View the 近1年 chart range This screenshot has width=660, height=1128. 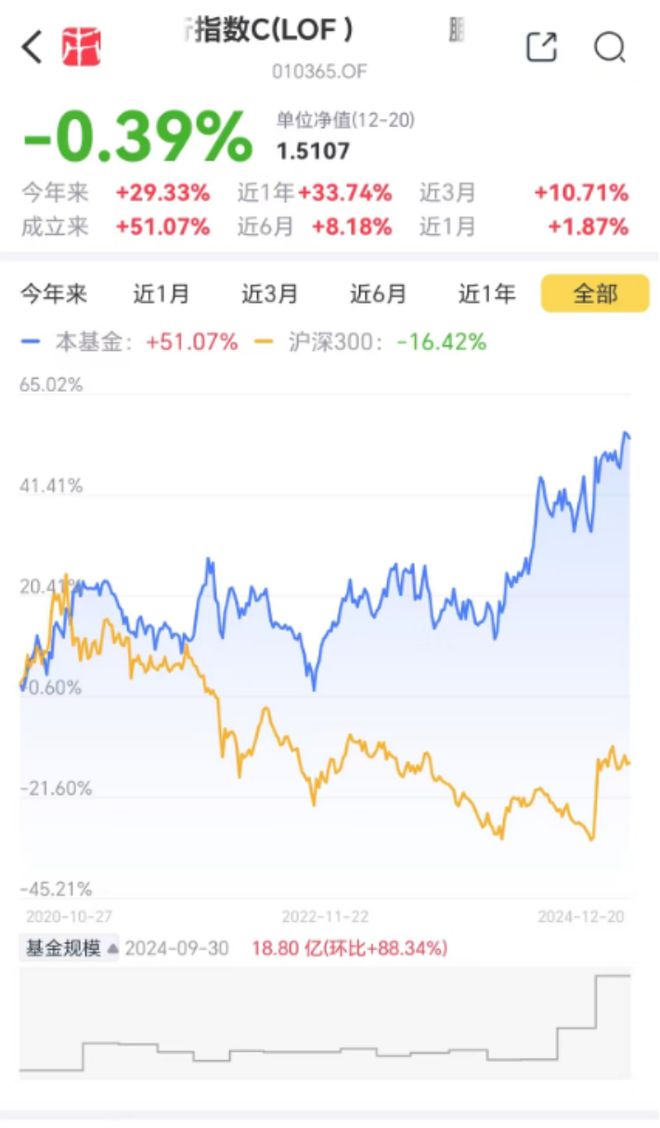point(487,294)
